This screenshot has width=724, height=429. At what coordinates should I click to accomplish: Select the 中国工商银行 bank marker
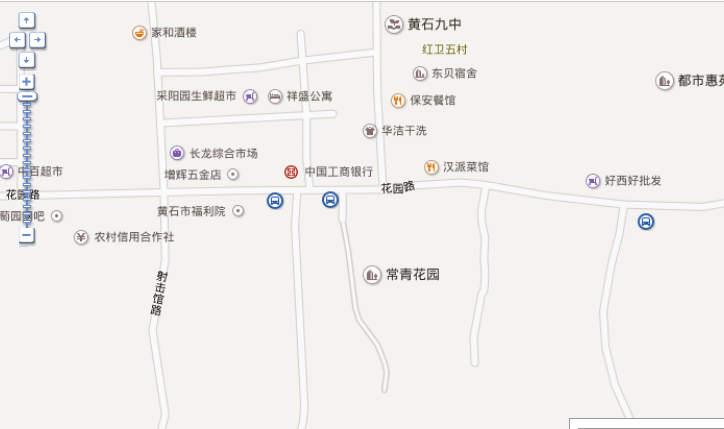click(x=291, y=172)
